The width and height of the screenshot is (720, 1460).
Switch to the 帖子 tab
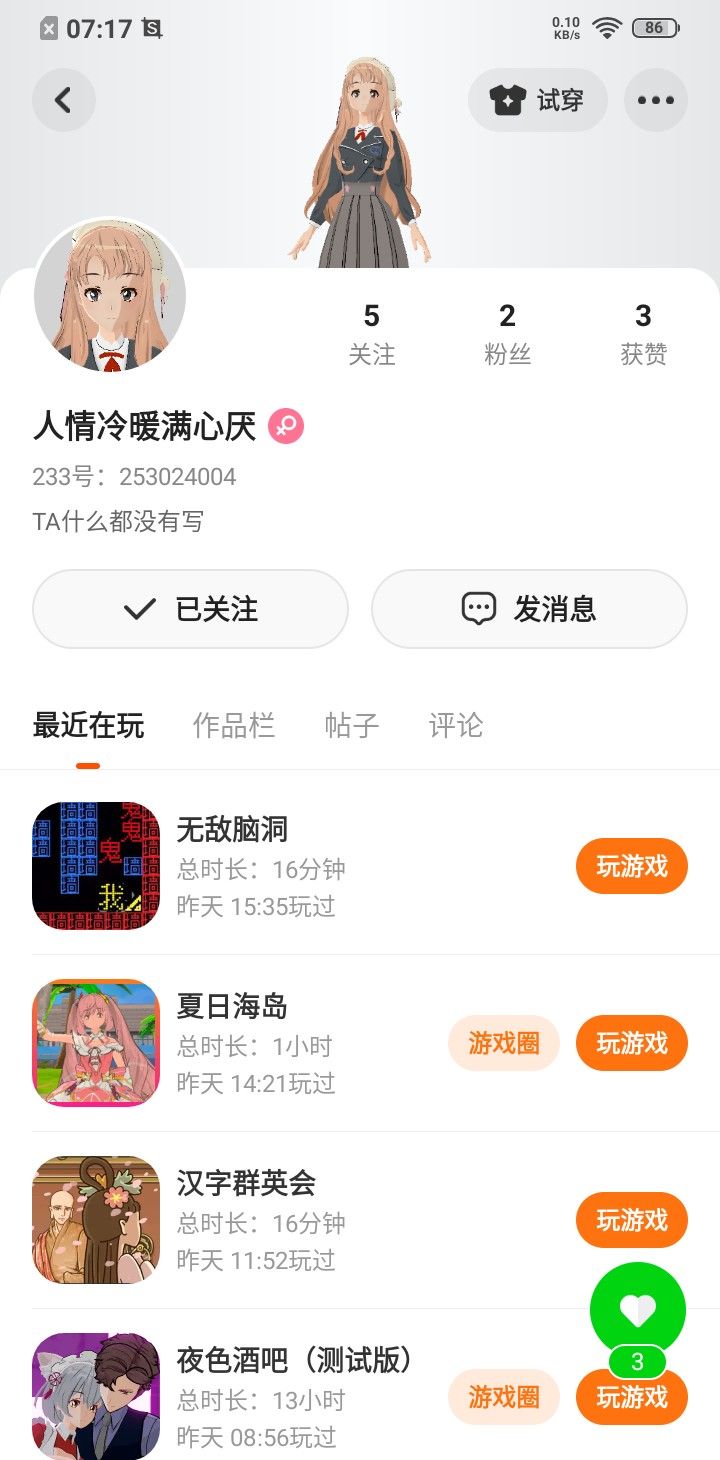coord(352,726)
